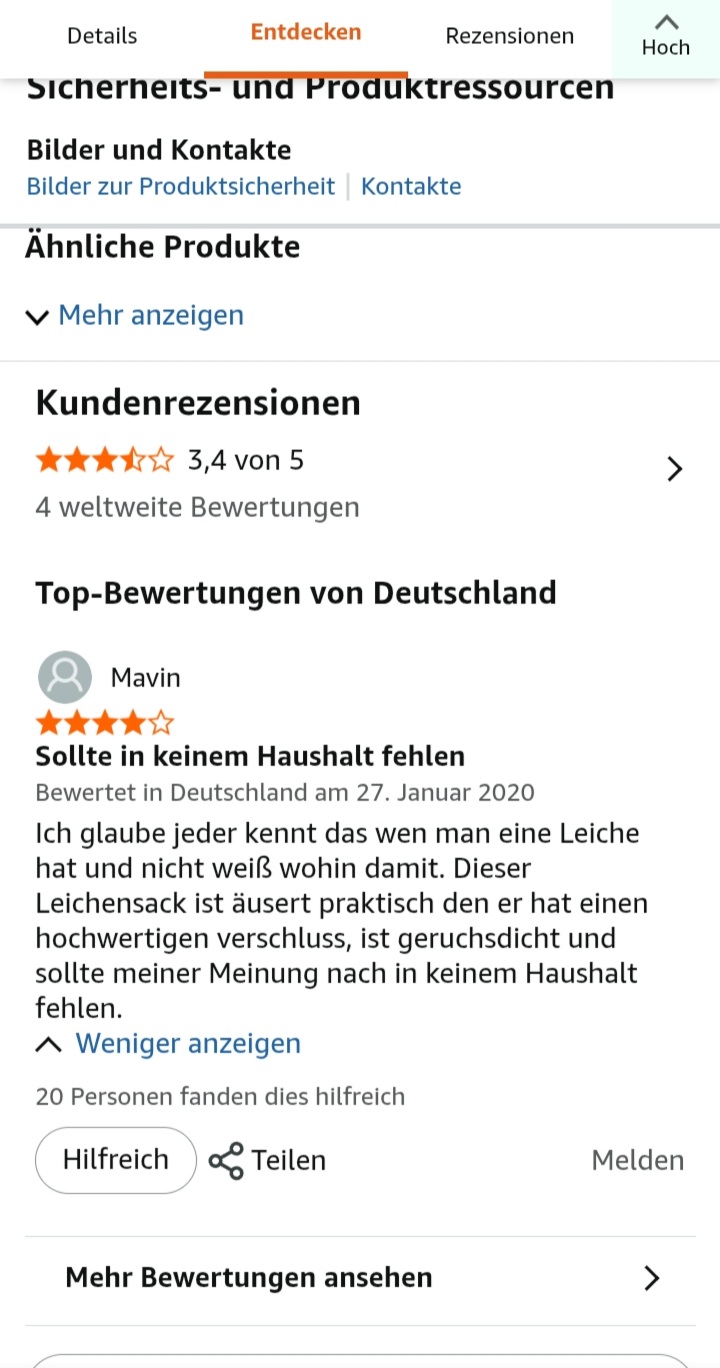
Task: Jump up with the Hoch button
Action: point(666,37)
